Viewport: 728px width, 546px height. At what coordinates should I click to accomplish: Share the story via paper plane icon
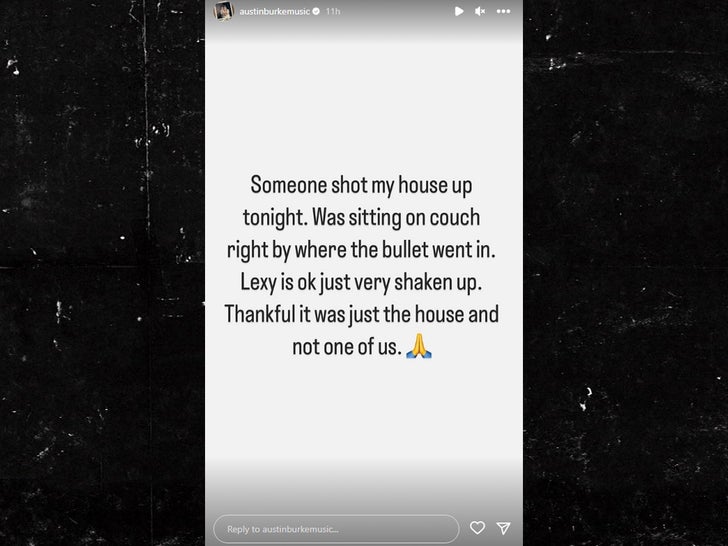(503, 528)
